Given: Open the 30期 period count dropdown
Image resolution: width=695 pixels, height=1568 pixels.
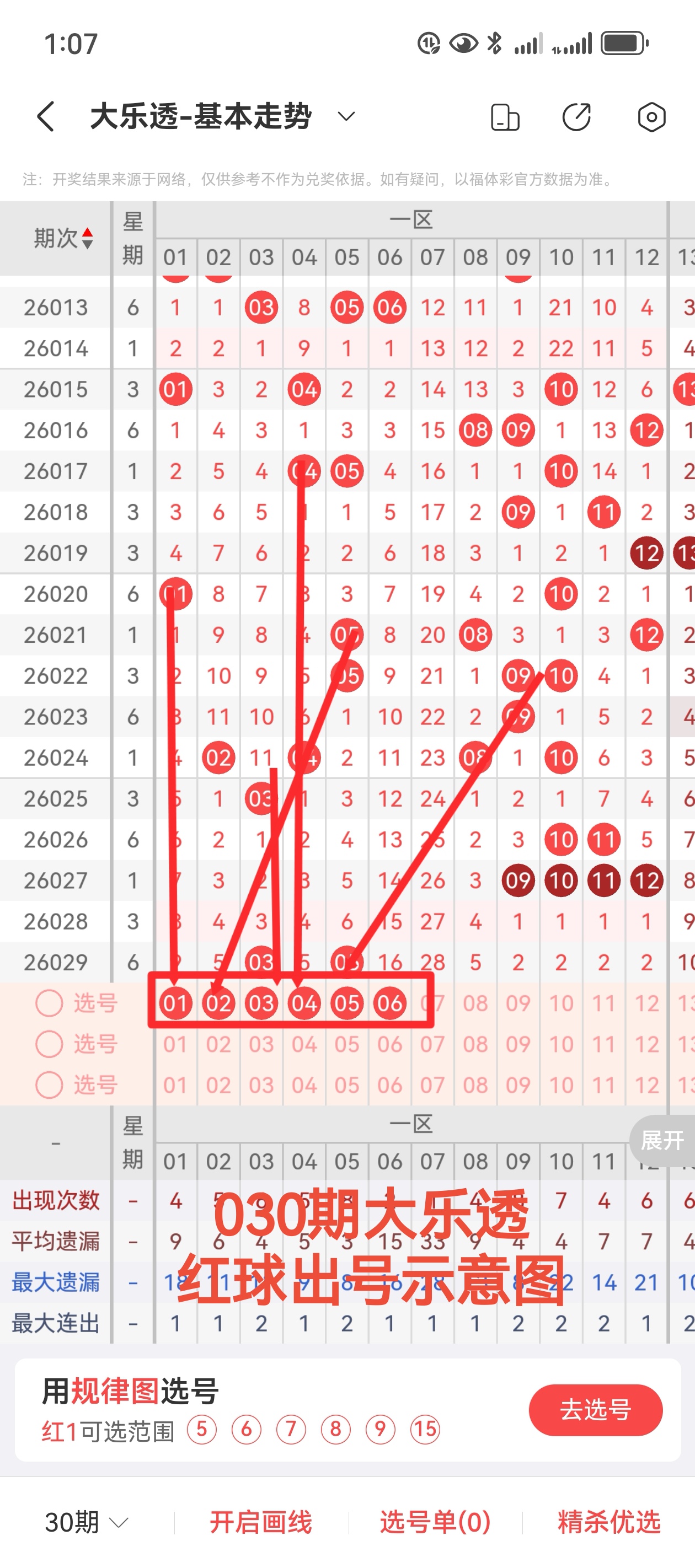Looking at the screenshot, I should [87, 1522].
